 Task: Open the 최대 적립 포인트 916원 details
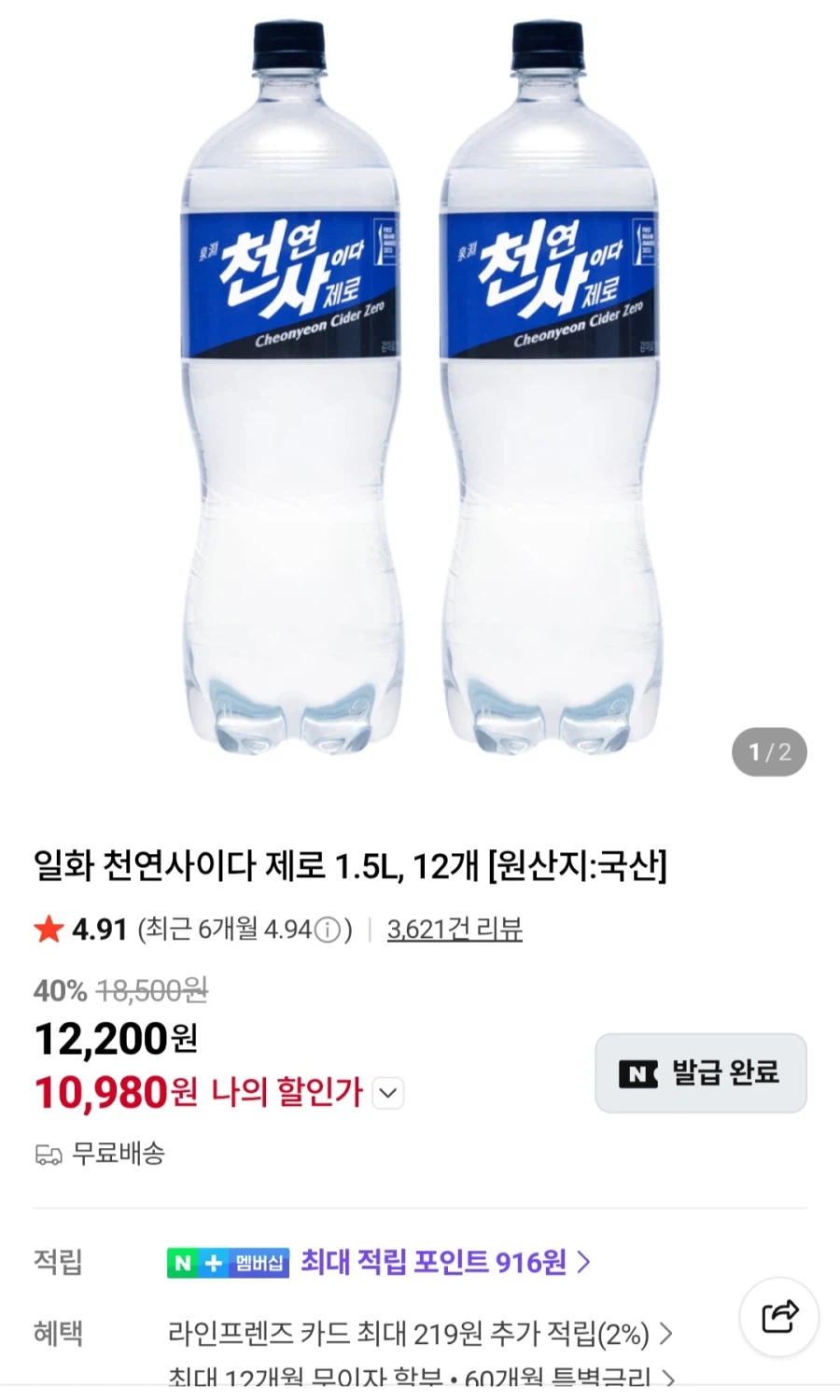[x=445, y=1263]
